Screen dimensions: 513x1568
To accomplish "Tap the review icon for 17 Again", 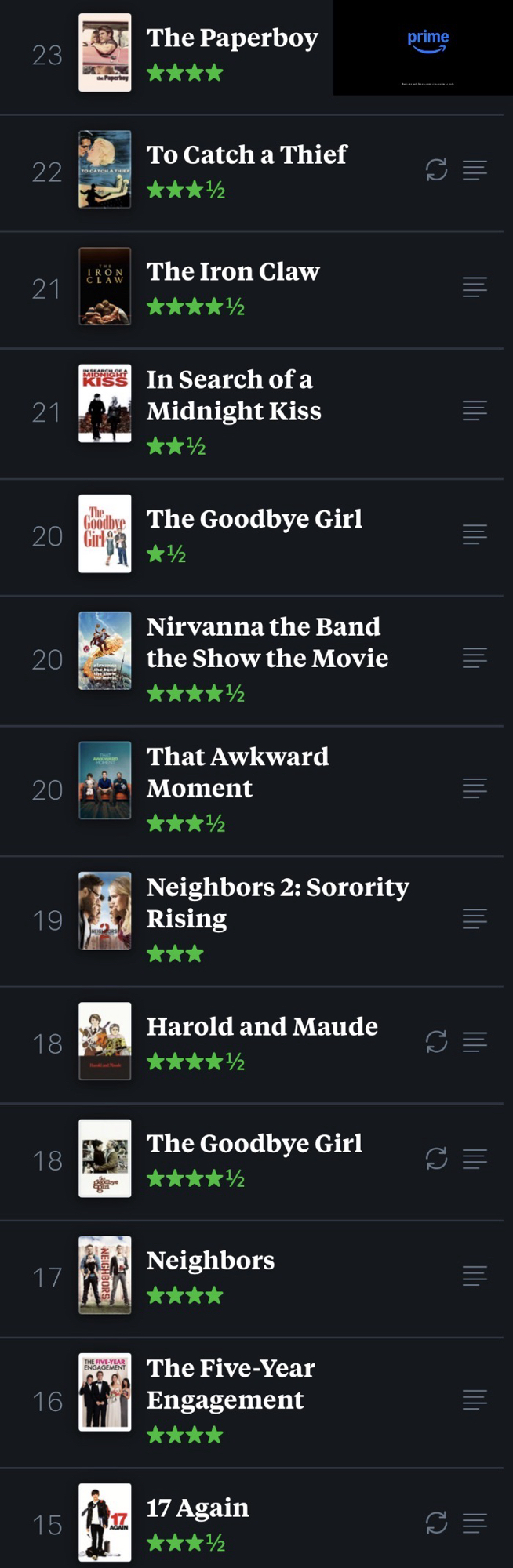I will tap(475, 1523).
